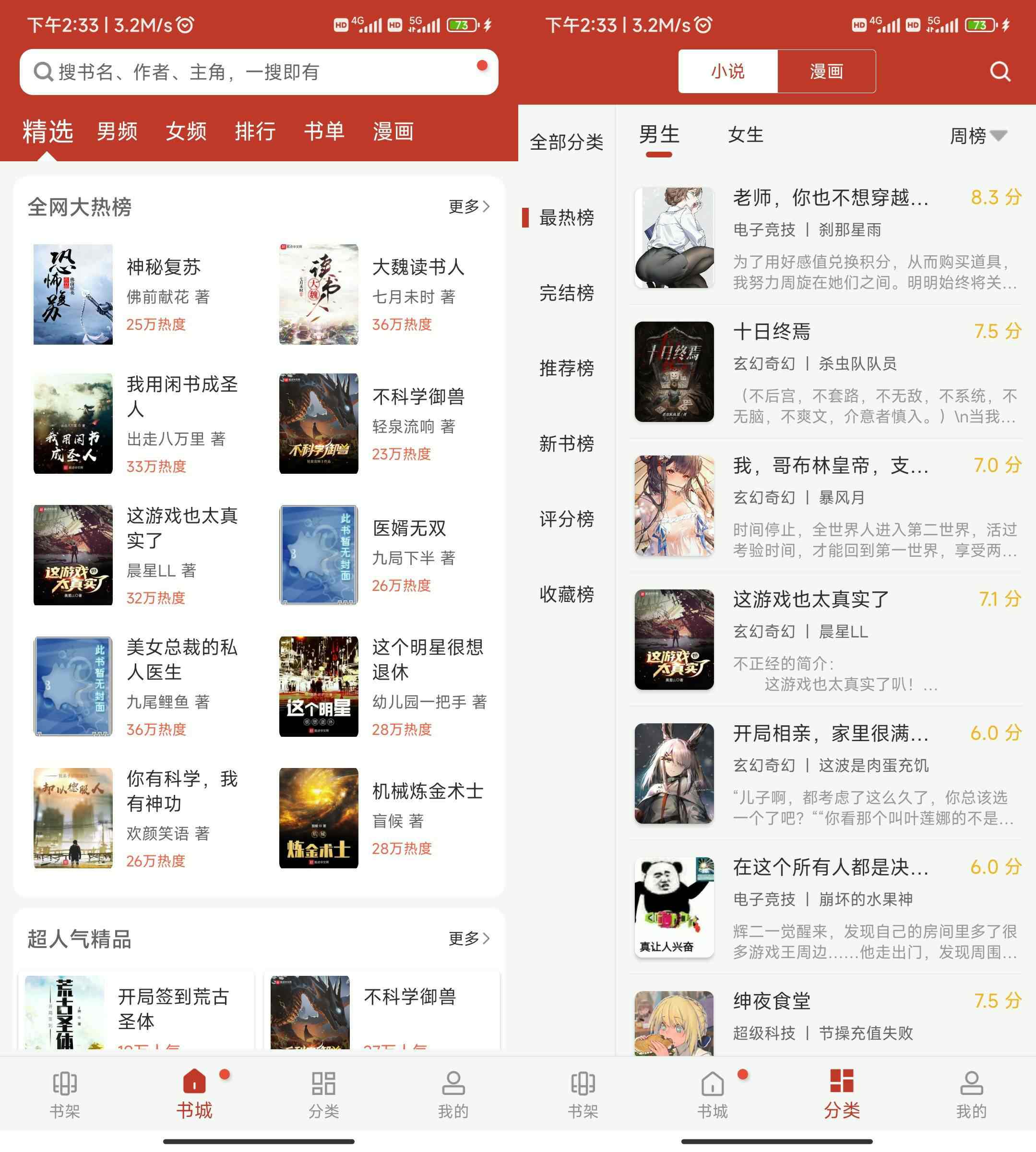Select 评分榜 in the ranking sidebar
The height and width of the screenshot is (1152, 1036).
point(566,519)
